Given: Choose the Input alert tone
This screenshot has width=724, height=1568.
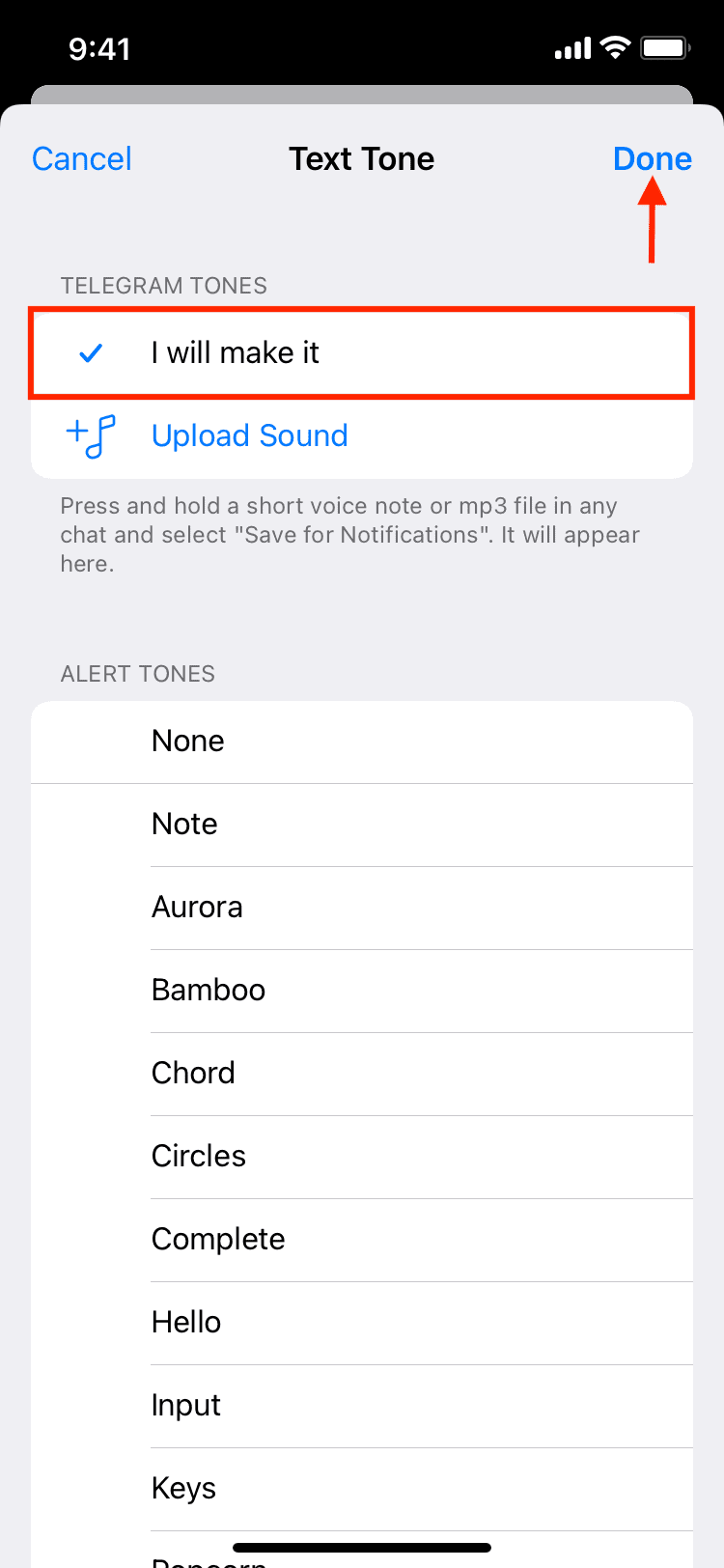Looking at the screenshot, I should (362, 1406).
